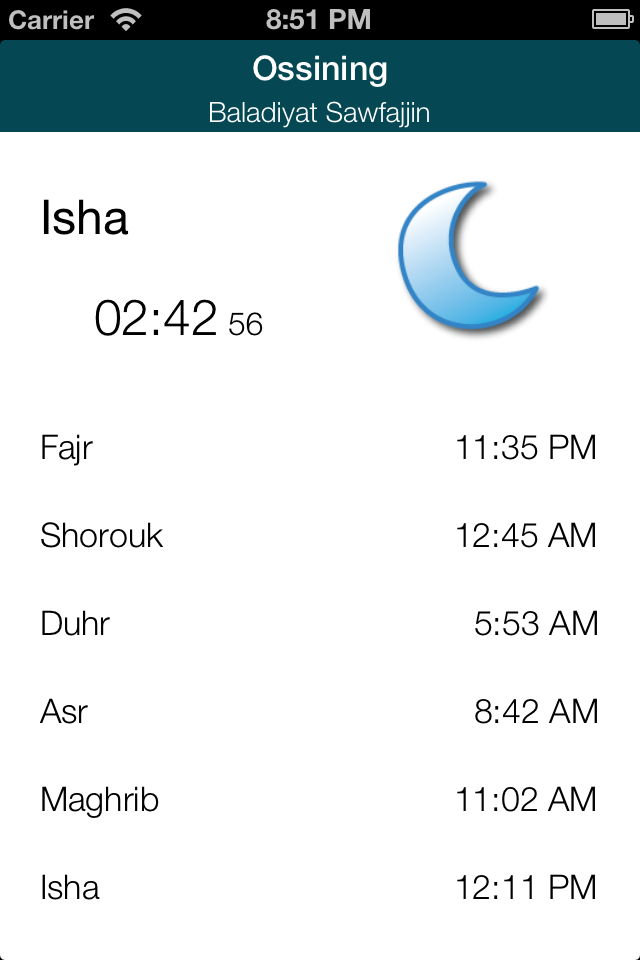Open the Ossining location header
The height and width of the screenshot is (960, 640).
pyautogui.click(x=319, y=70)
